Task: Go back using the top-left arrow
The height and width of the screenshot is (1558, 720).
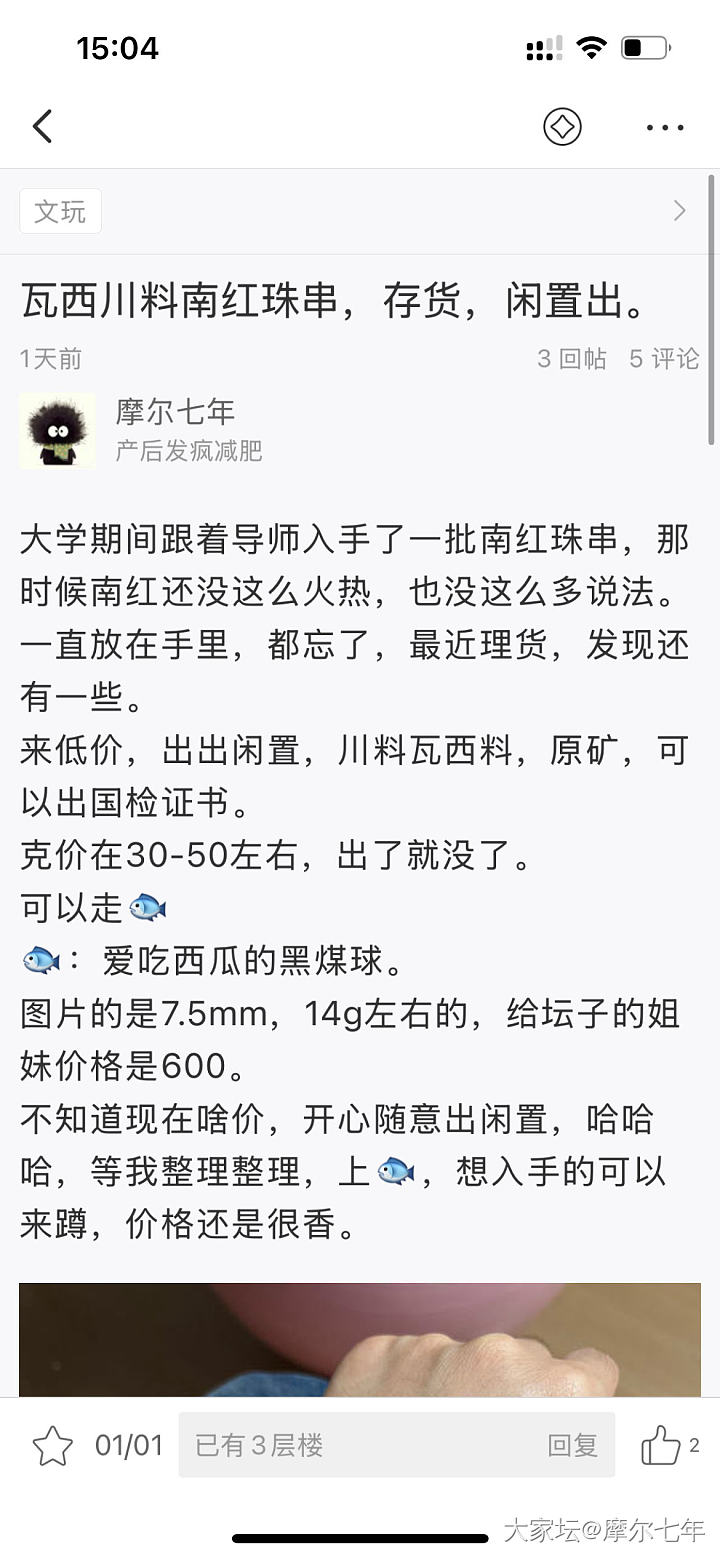Action: [42, 127]
